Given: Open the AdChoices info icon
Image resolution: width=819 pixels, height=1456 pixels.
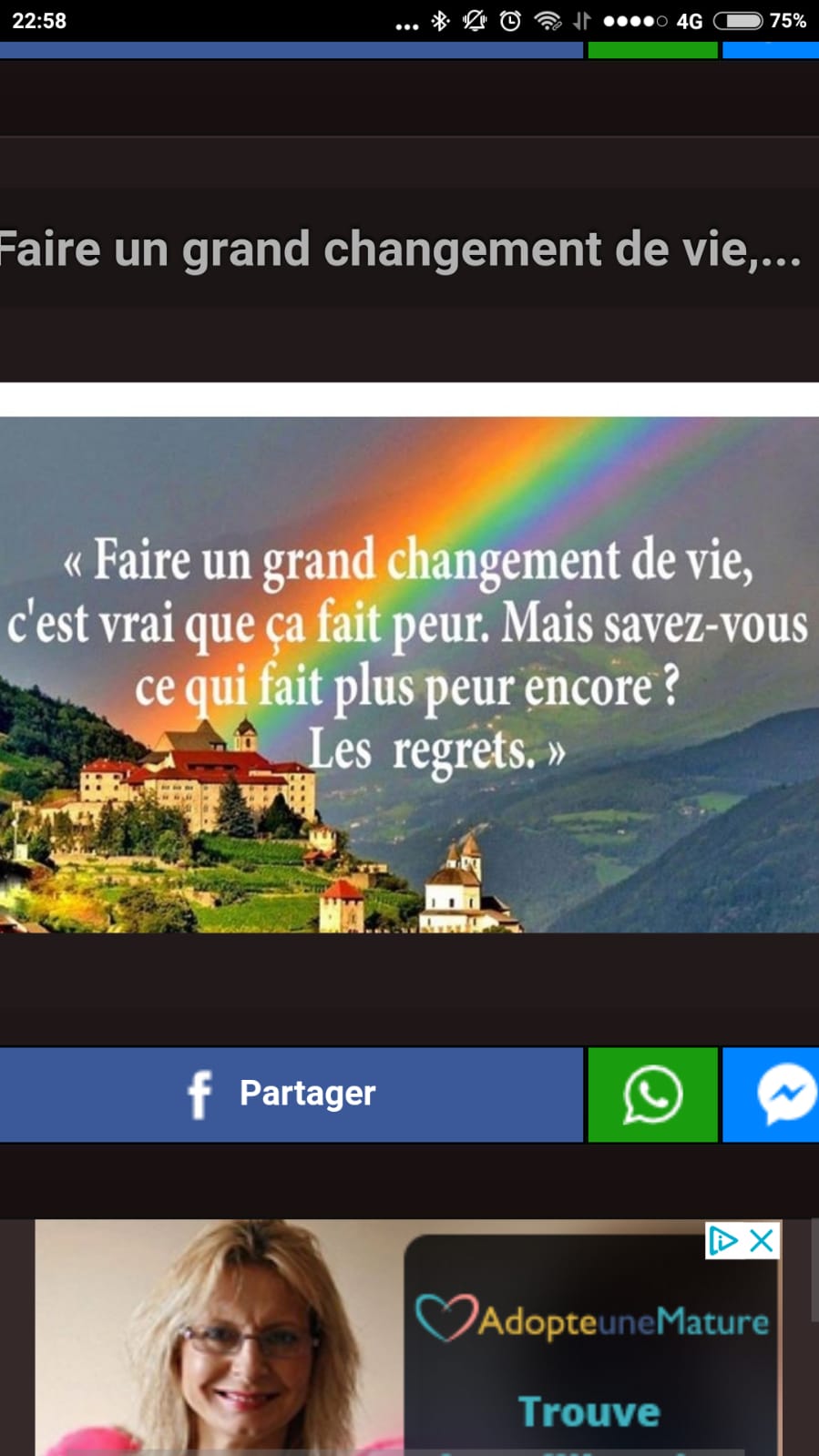Looking at the screenshot, I should pyautogui.click(x=722, y=1240).
